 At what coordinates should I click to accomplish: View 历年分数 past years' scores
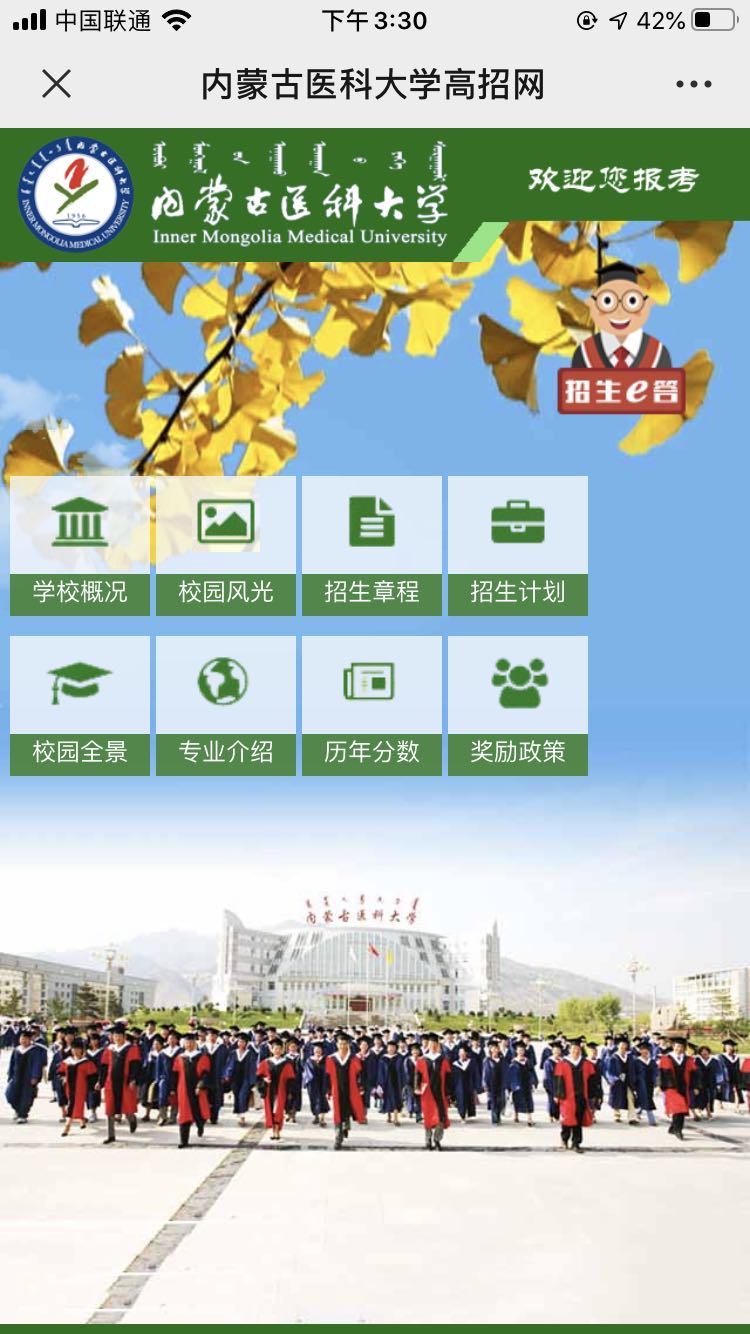pos(372,705)
